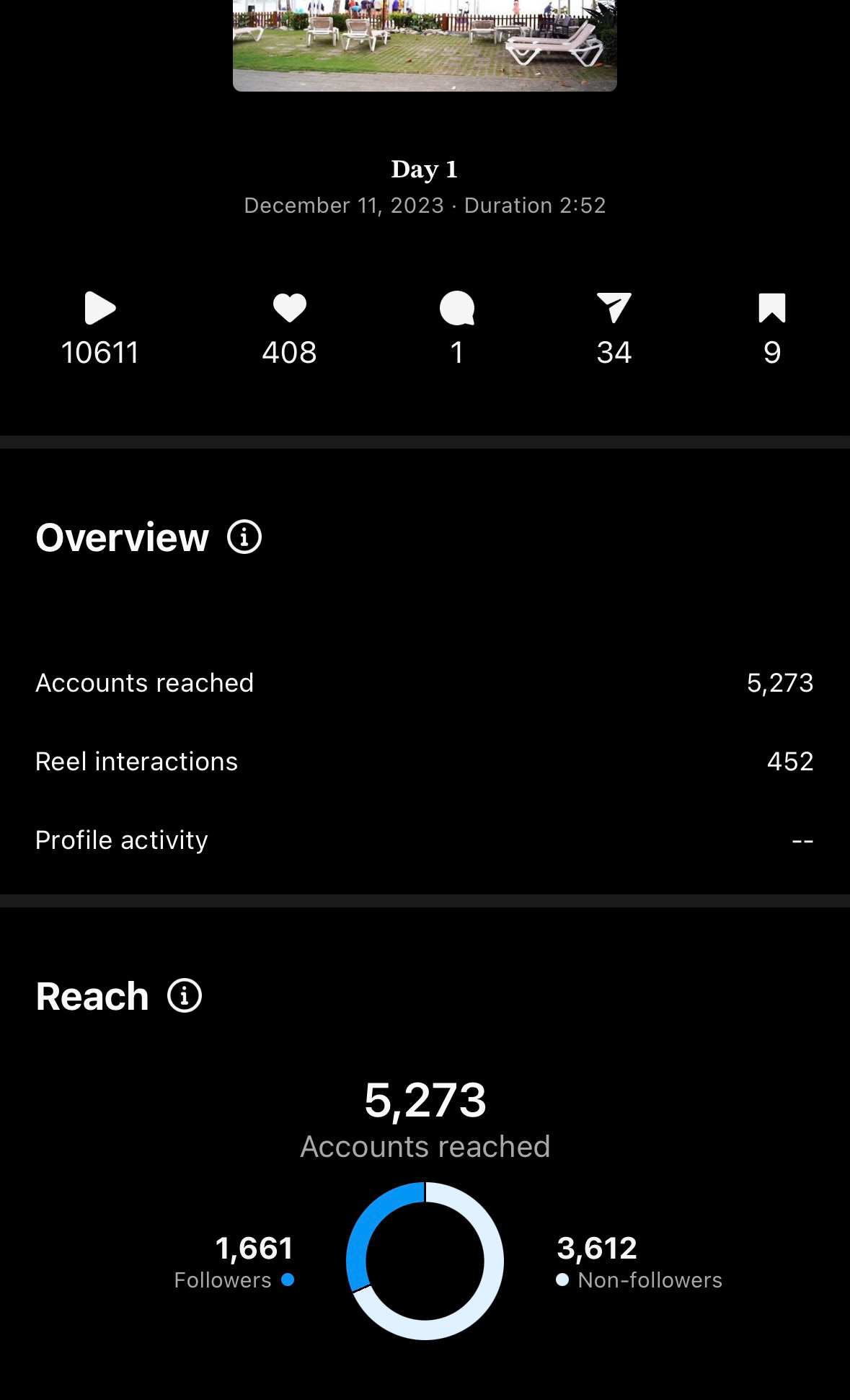Open the Reach info icon
Screen dimensions: 850x1400
point(185,996)
